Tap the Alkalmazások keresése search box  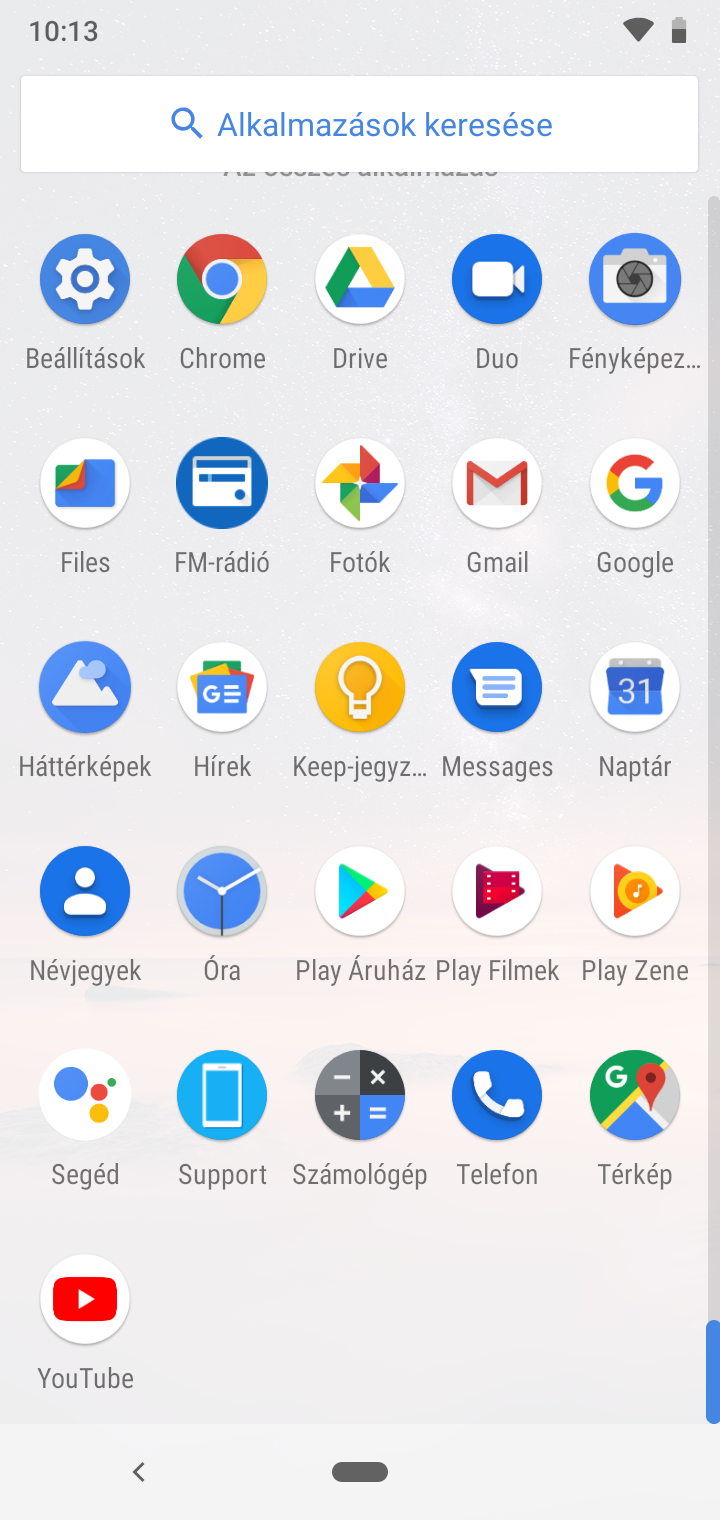tap(359, 124)
